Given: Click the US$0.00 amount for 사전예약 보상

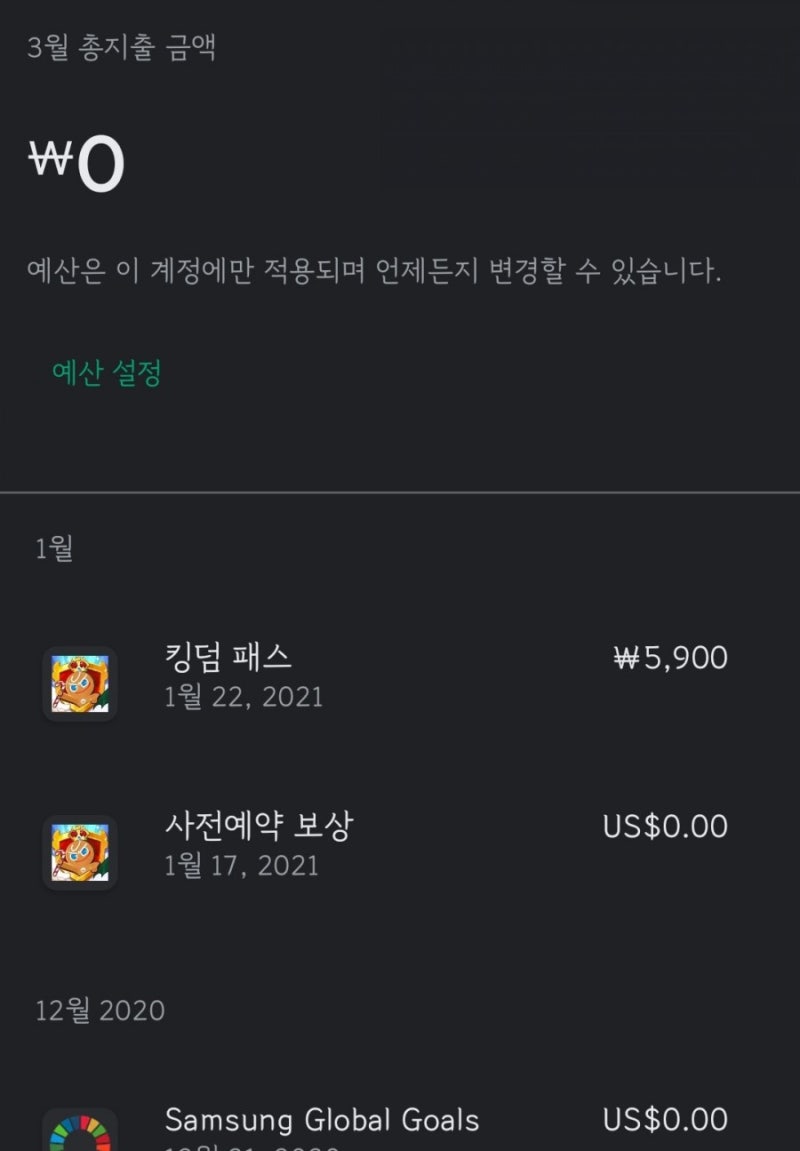Looking at the screenshot, I should pos(664,826).
